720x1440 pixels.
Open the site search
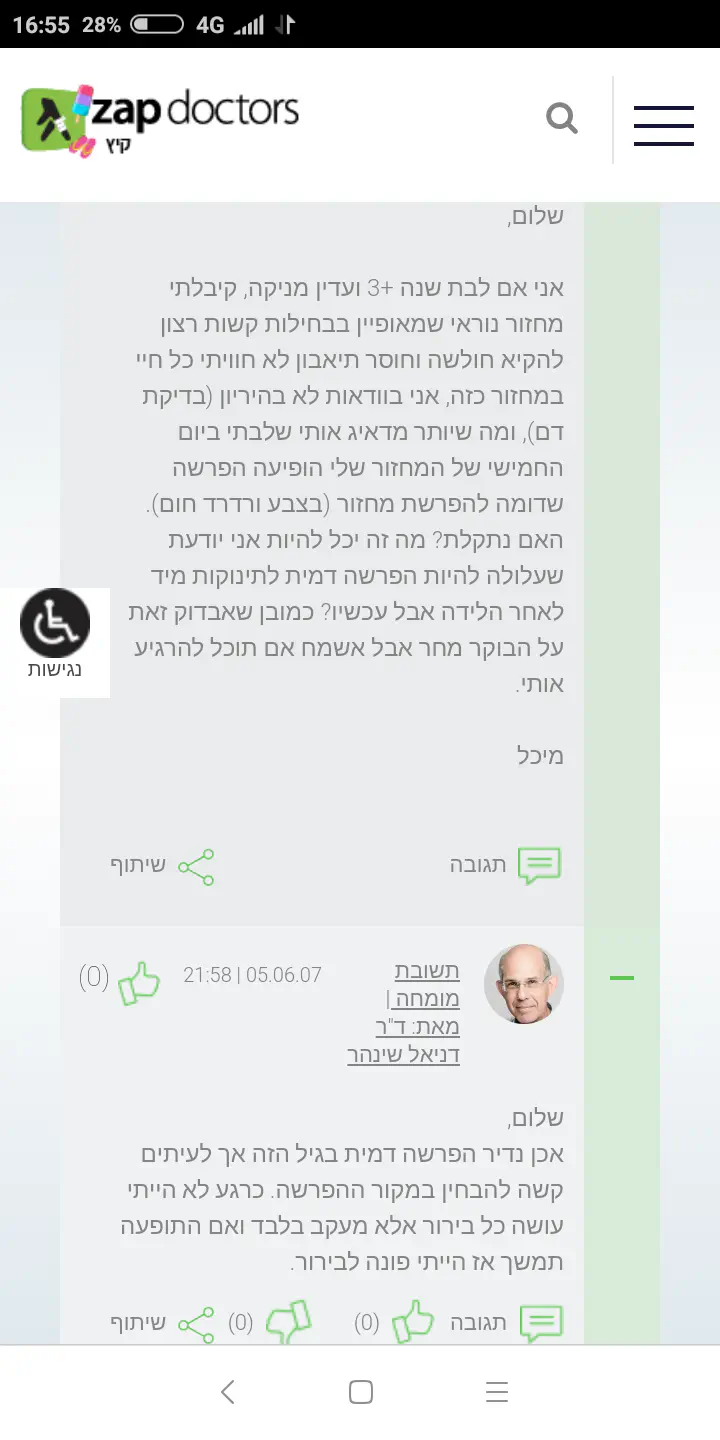click(x=562, y=121)
